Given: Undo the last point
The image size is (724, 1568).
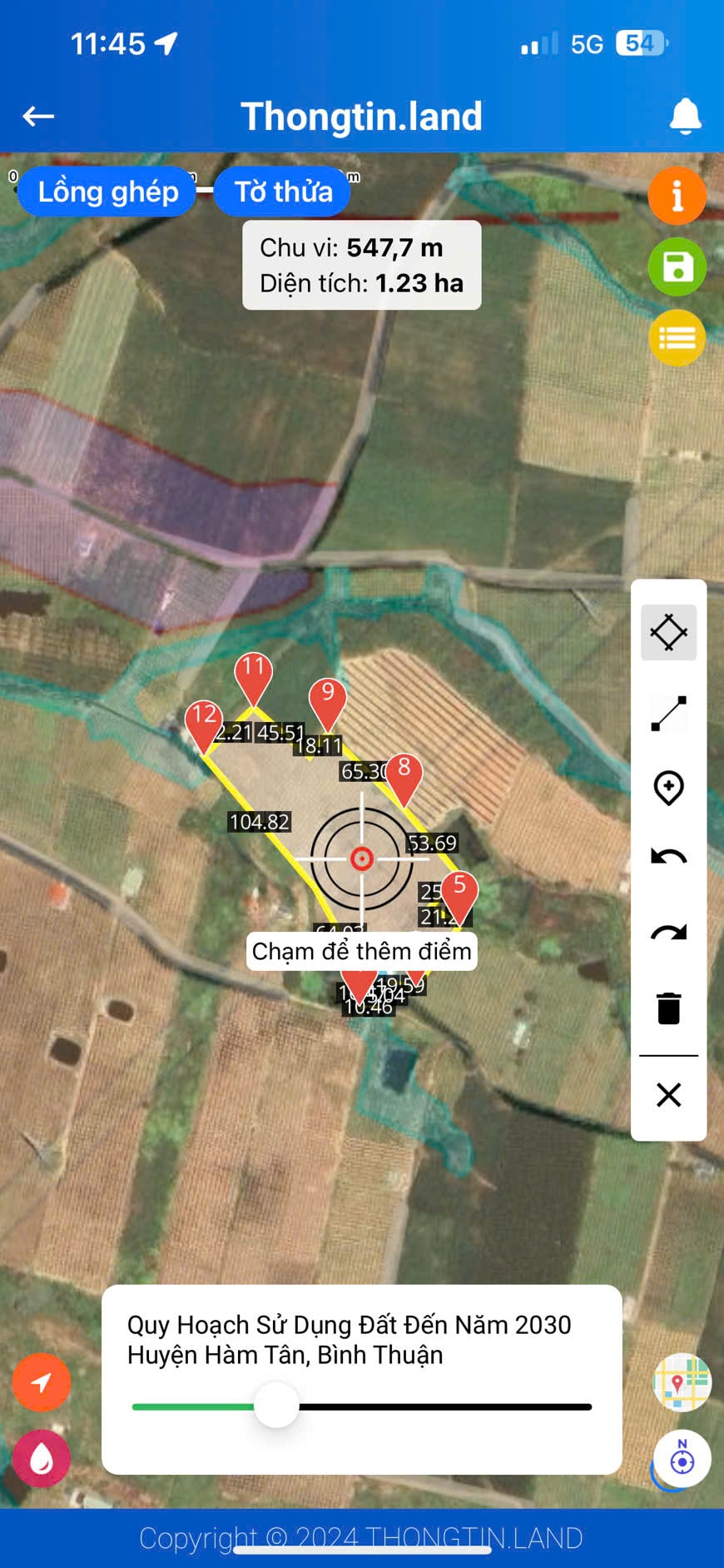Looking at the screenshot, I should coord(669,857).
